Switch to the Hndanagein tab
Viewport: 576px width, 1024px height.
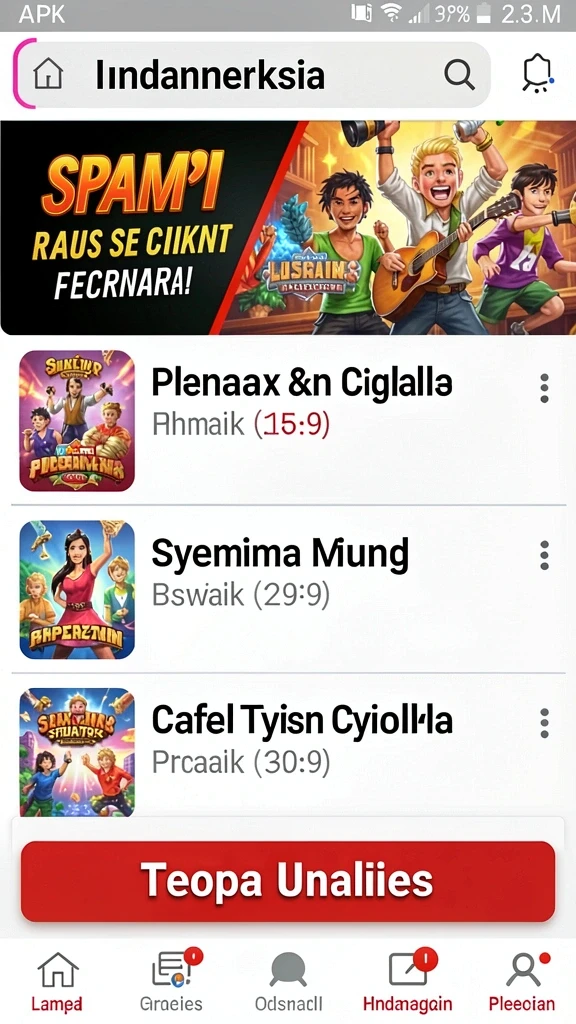click(x=408, y=981)
